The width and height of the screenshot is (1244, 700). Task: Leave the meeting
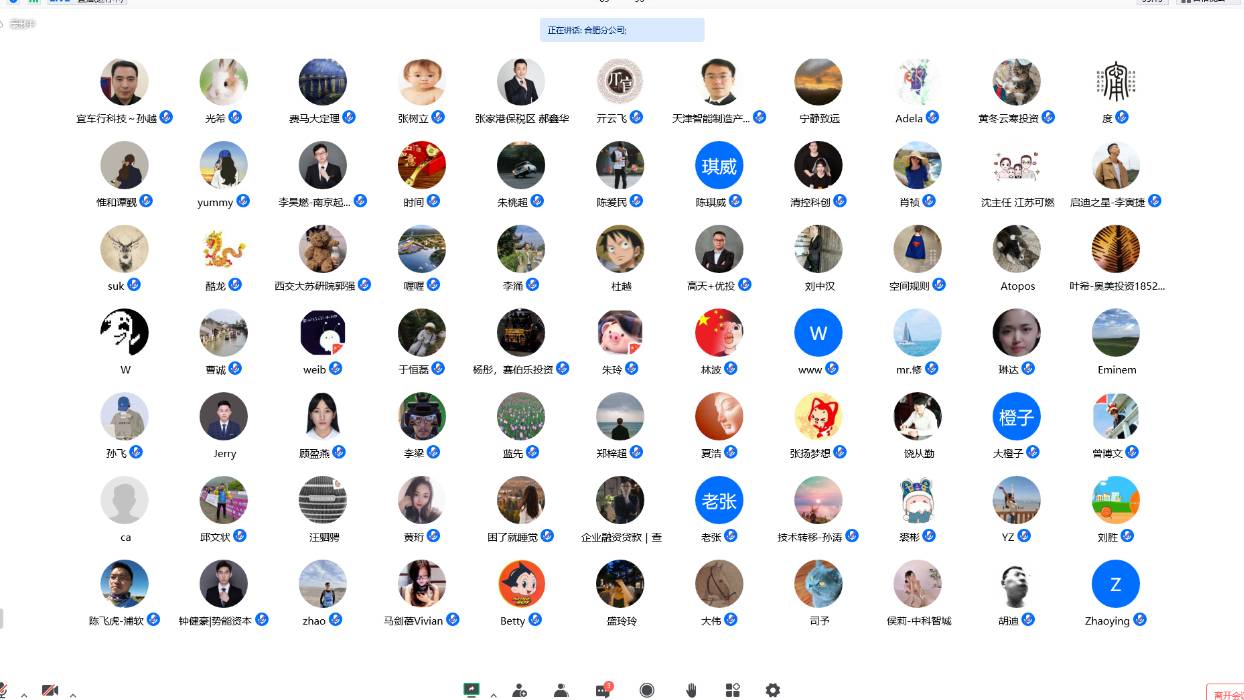point(1225,693)
